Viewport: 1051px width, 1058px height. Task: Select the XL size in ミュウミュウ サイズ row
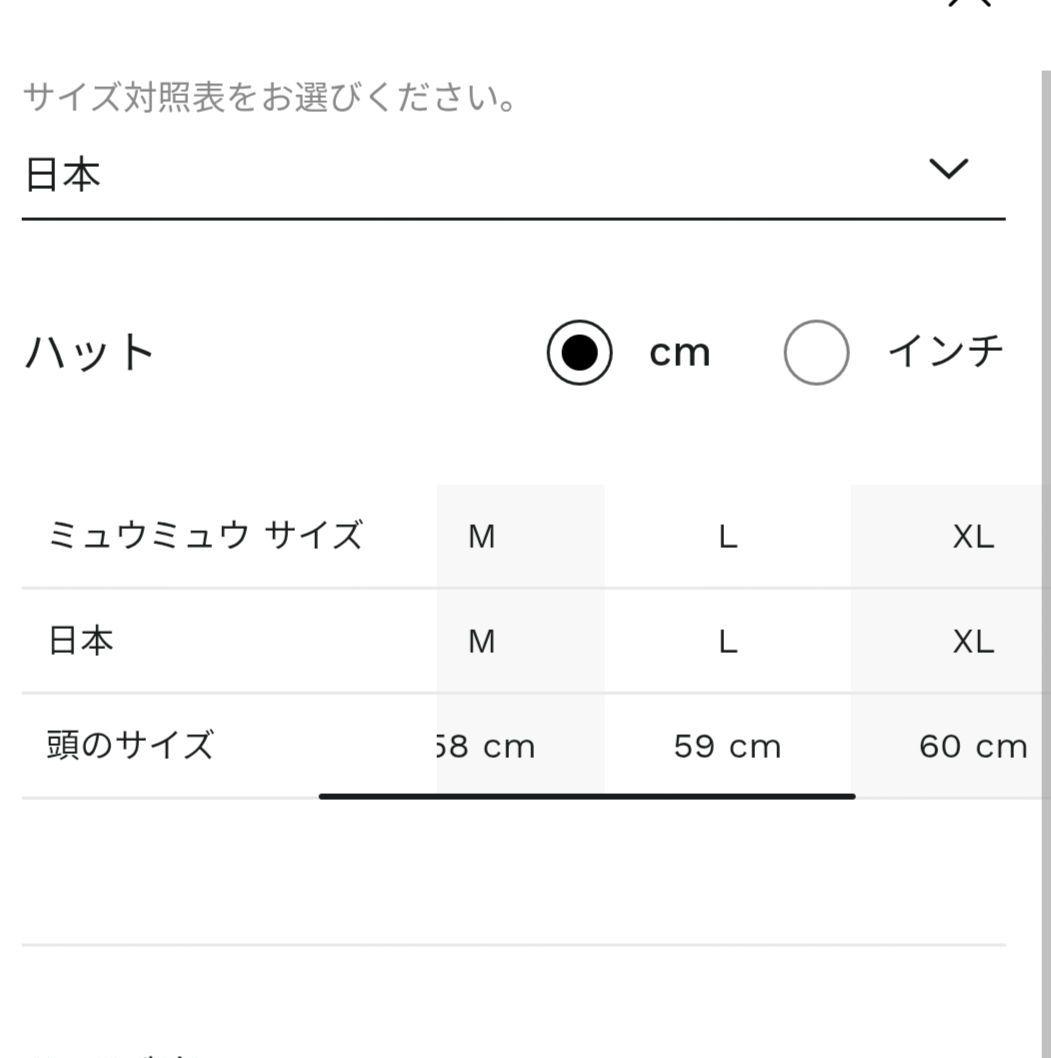pos(971,537)
